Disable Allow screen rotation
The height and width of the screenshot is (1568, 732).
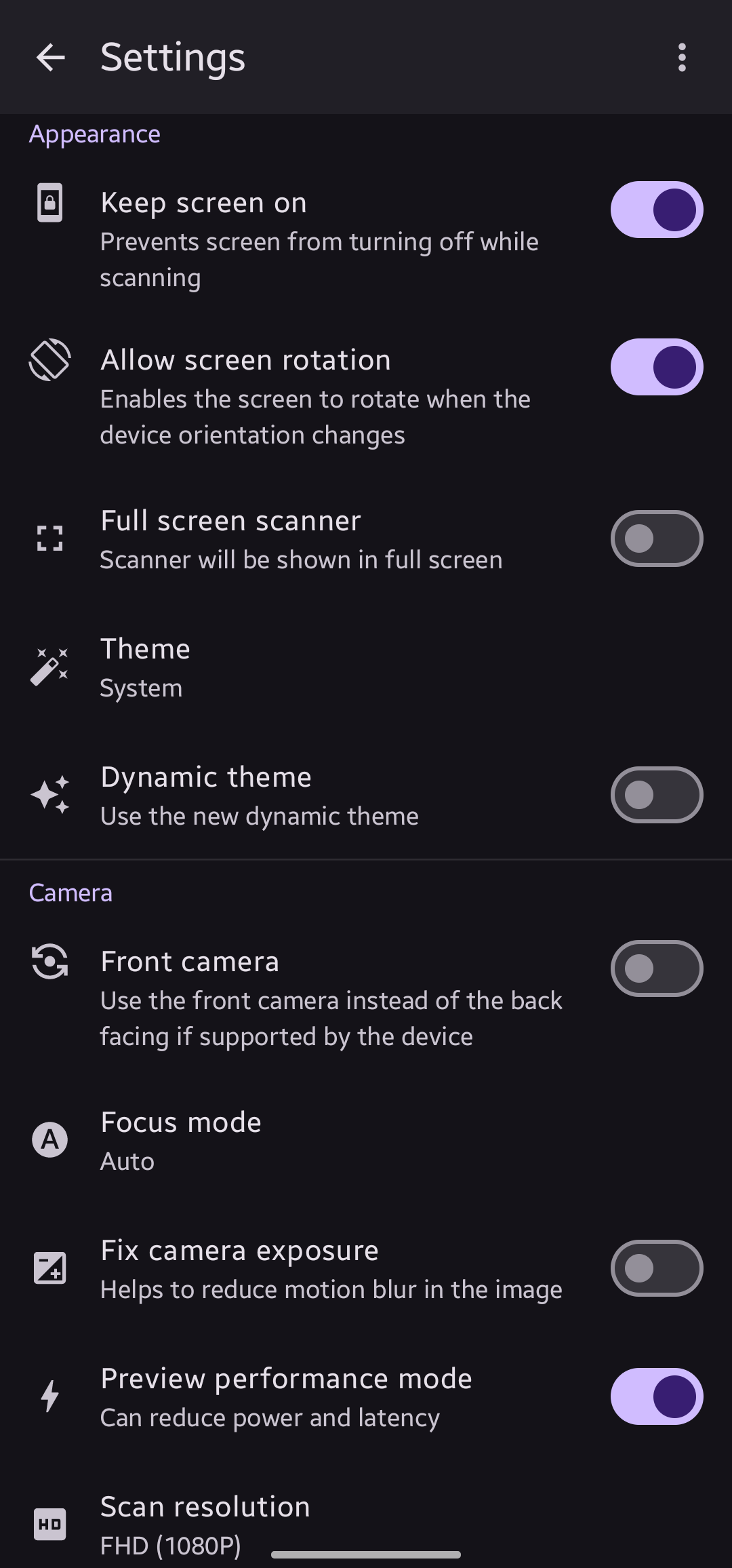[x=656, y=367]
